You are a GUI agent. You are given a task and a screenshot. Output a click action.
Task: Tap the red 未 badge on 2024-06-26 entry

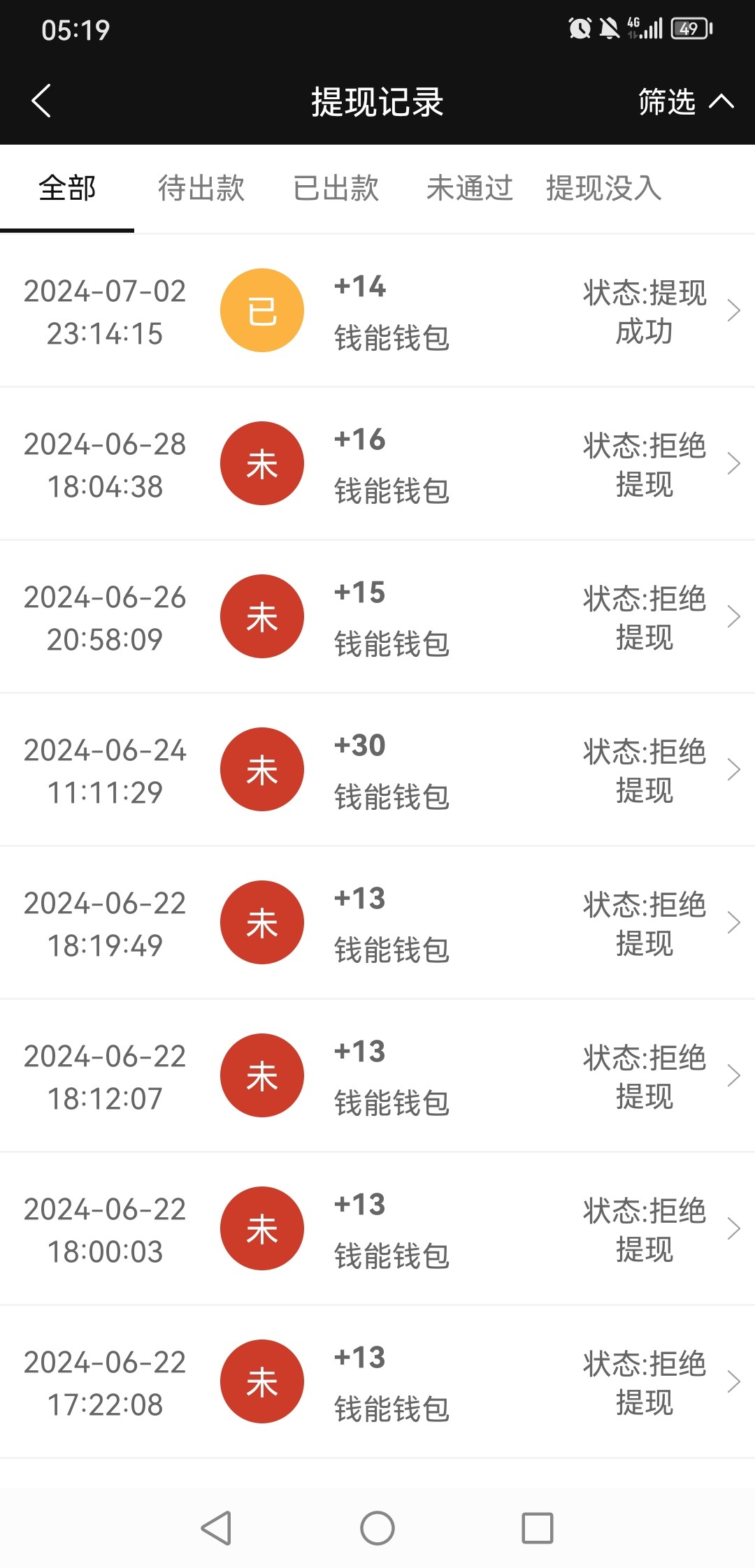(261, 616)
